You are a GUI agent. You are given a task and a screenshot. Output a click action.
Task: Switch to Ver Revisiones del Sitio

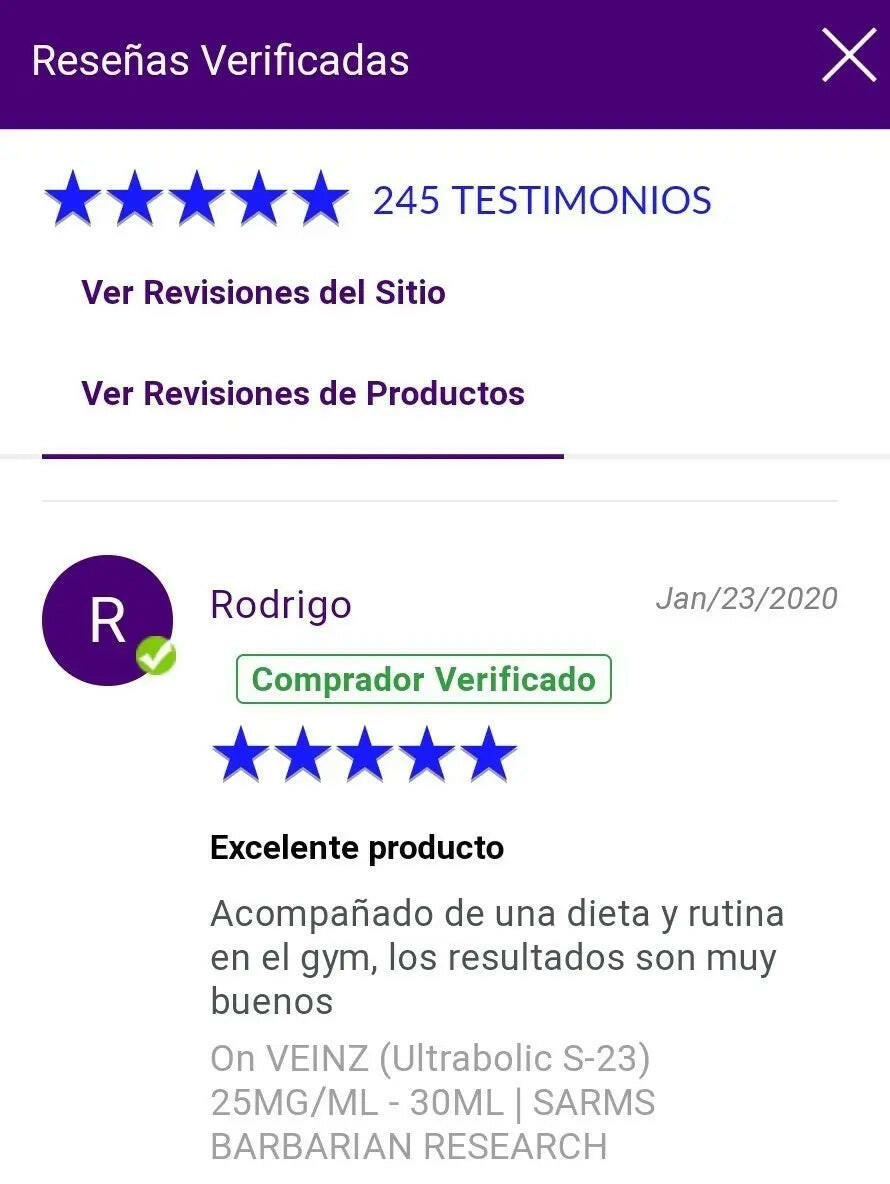pyautogui.click(x=263, y=293)
